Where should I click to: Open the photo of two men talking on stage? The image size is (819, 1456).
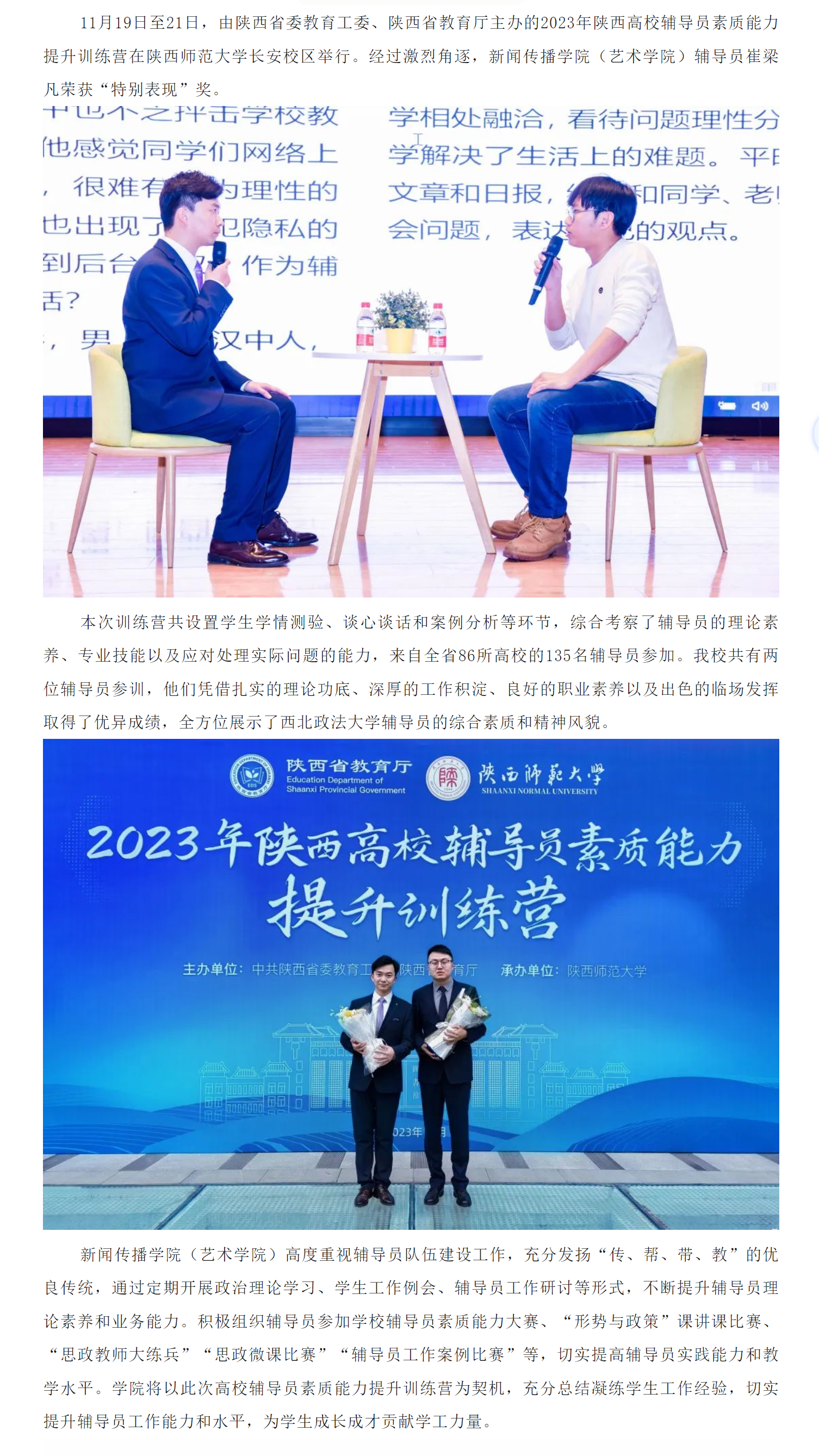411,352
